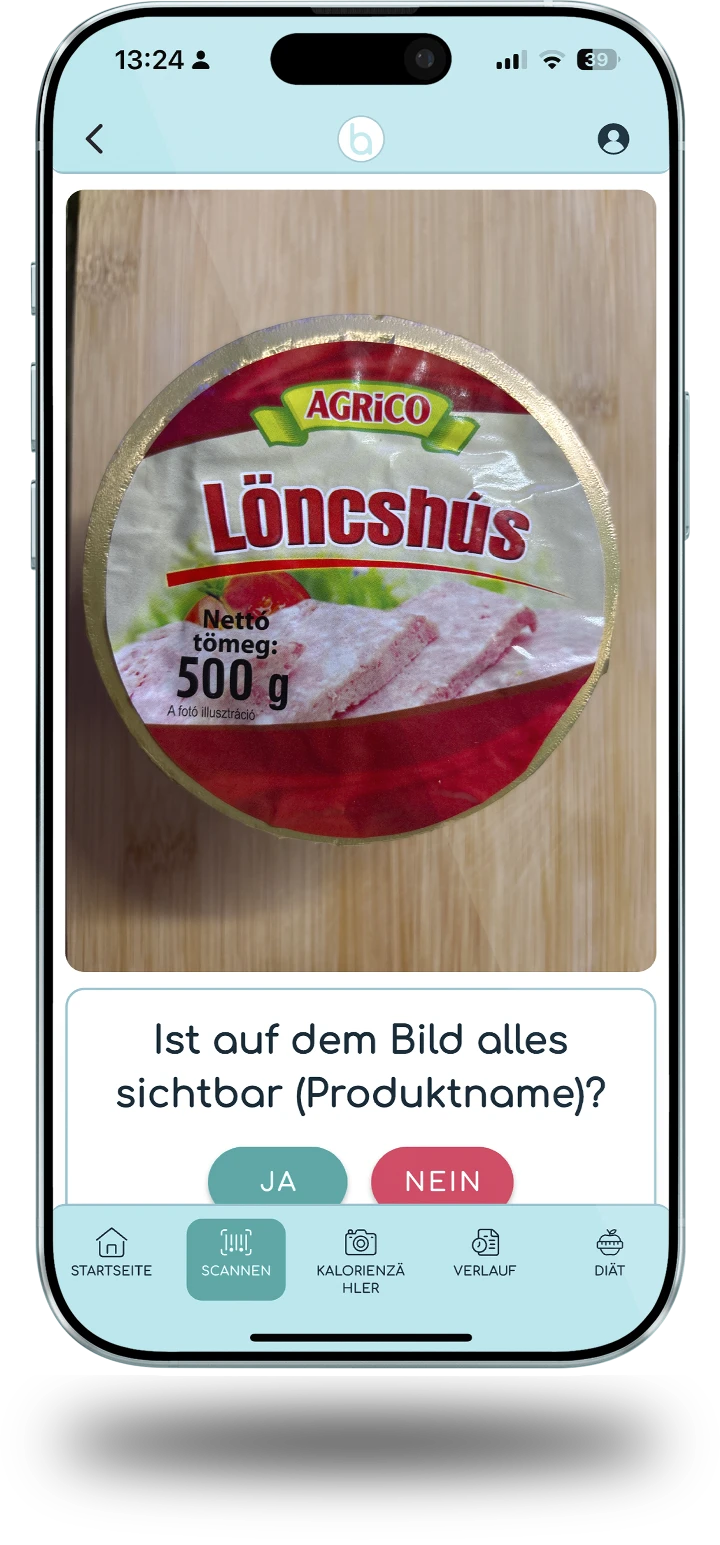Select the Scannen tab
720x1545 pixels.
click(x=236, y=1258)
